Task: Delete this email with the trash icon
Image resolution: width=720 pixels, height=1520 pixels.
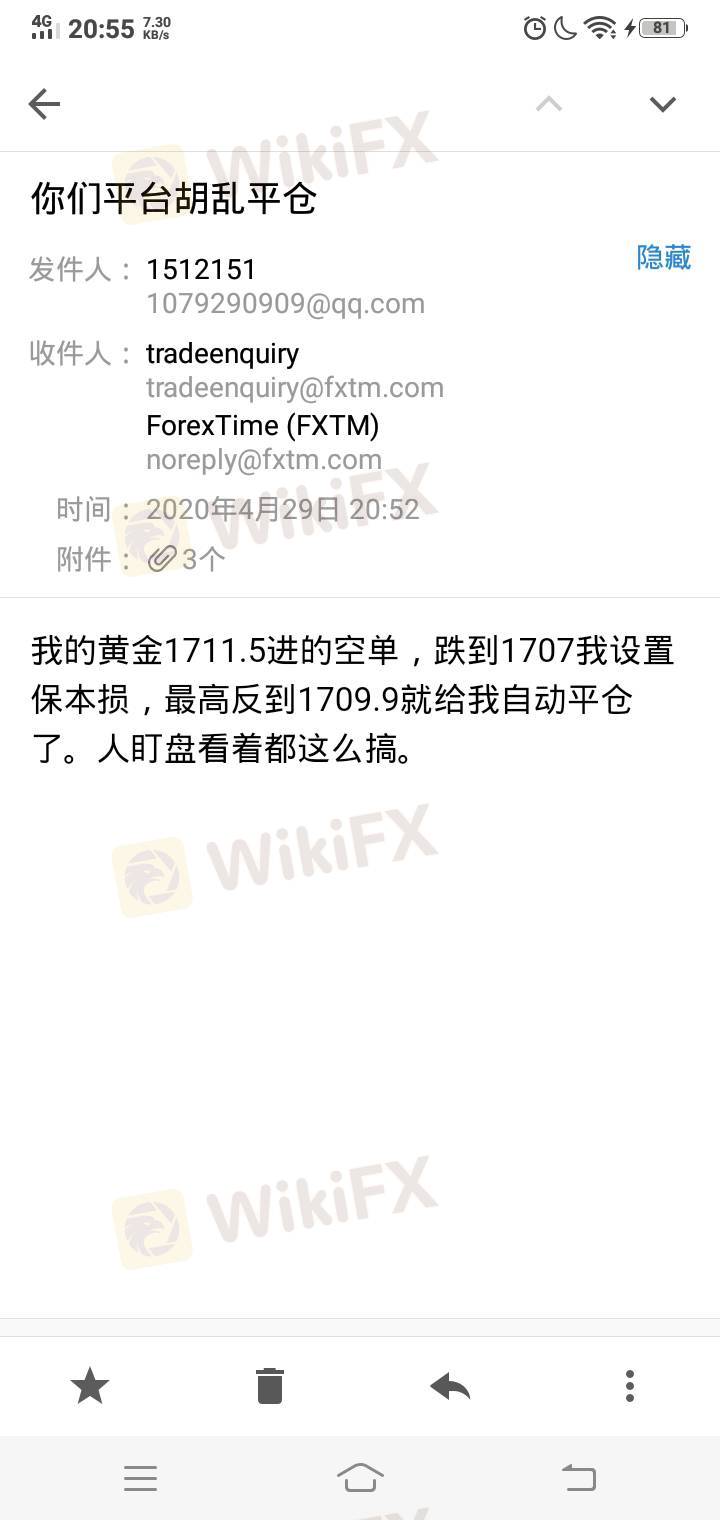Action: pos(270,1386)
